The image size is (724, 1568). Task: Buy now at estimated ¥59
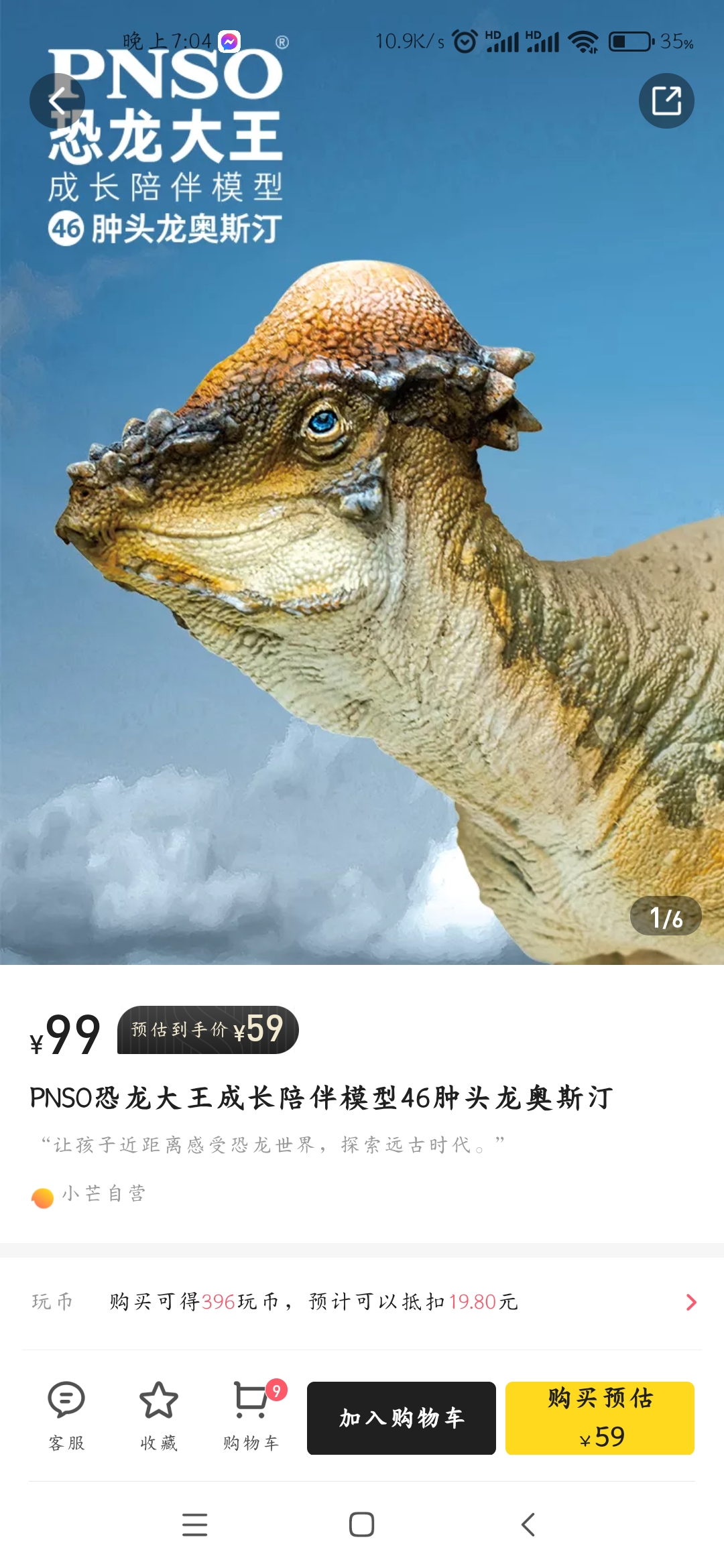tap(599, 1417)
